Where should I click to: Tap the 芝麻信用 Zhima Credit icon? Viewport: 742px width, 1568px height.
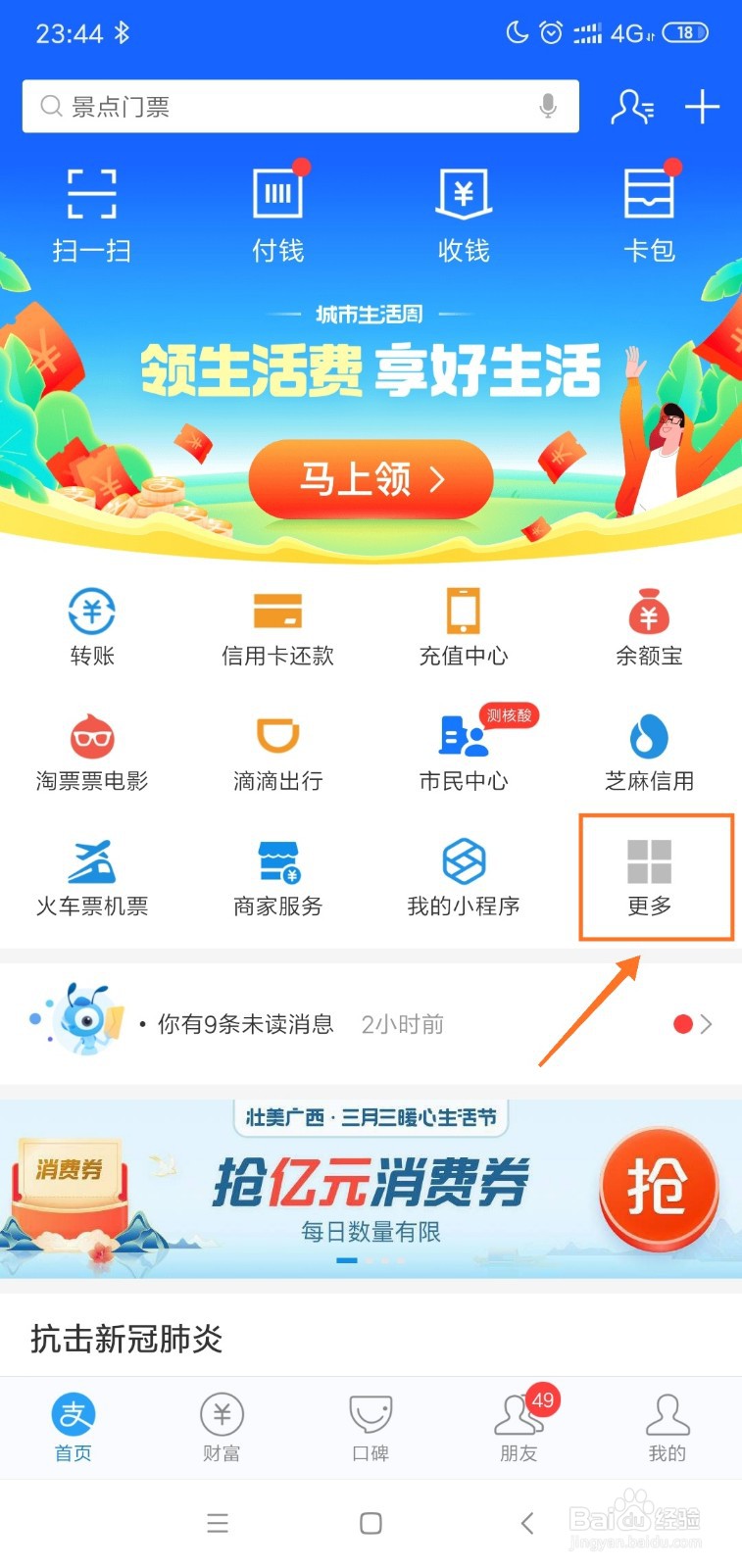click(649, 750)
